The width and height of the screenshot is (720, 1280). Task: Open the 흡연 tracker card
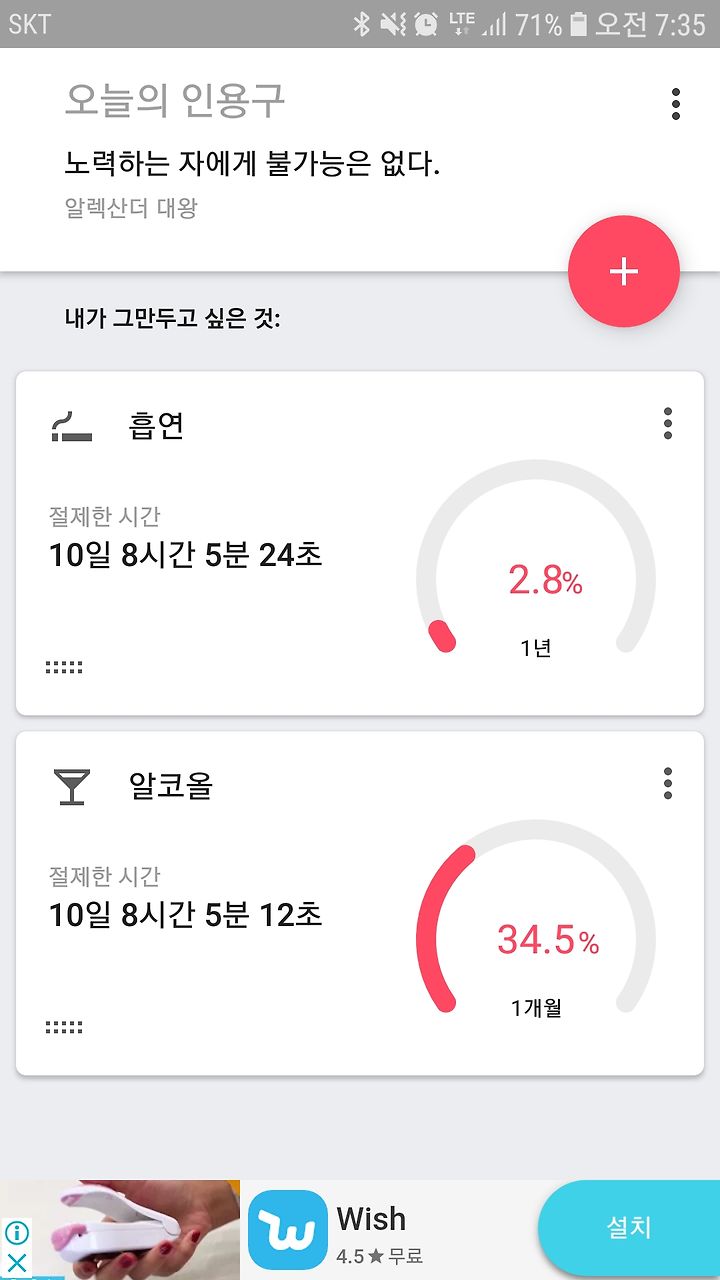[x=360, y=543]
